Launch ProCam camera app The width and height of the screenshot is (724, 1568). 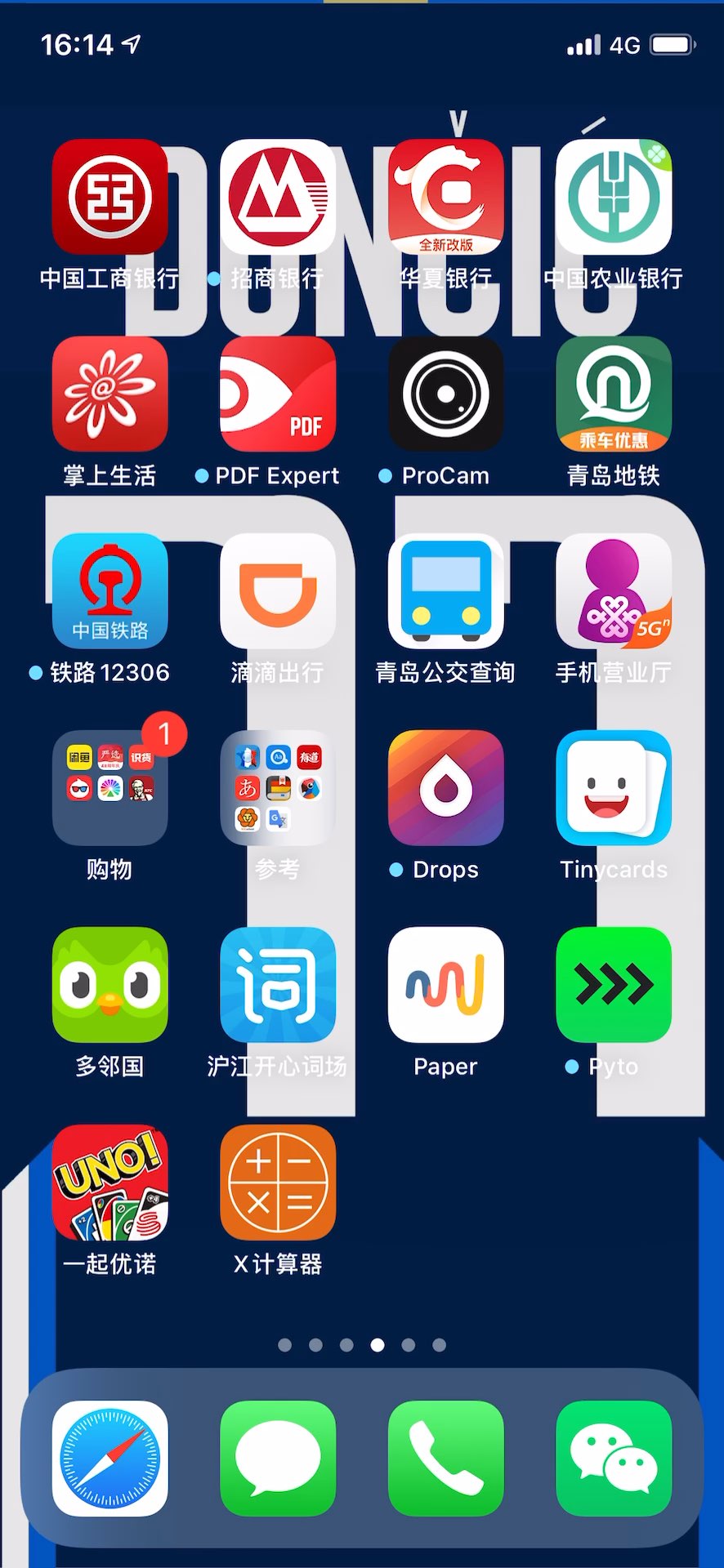point(445,394)
